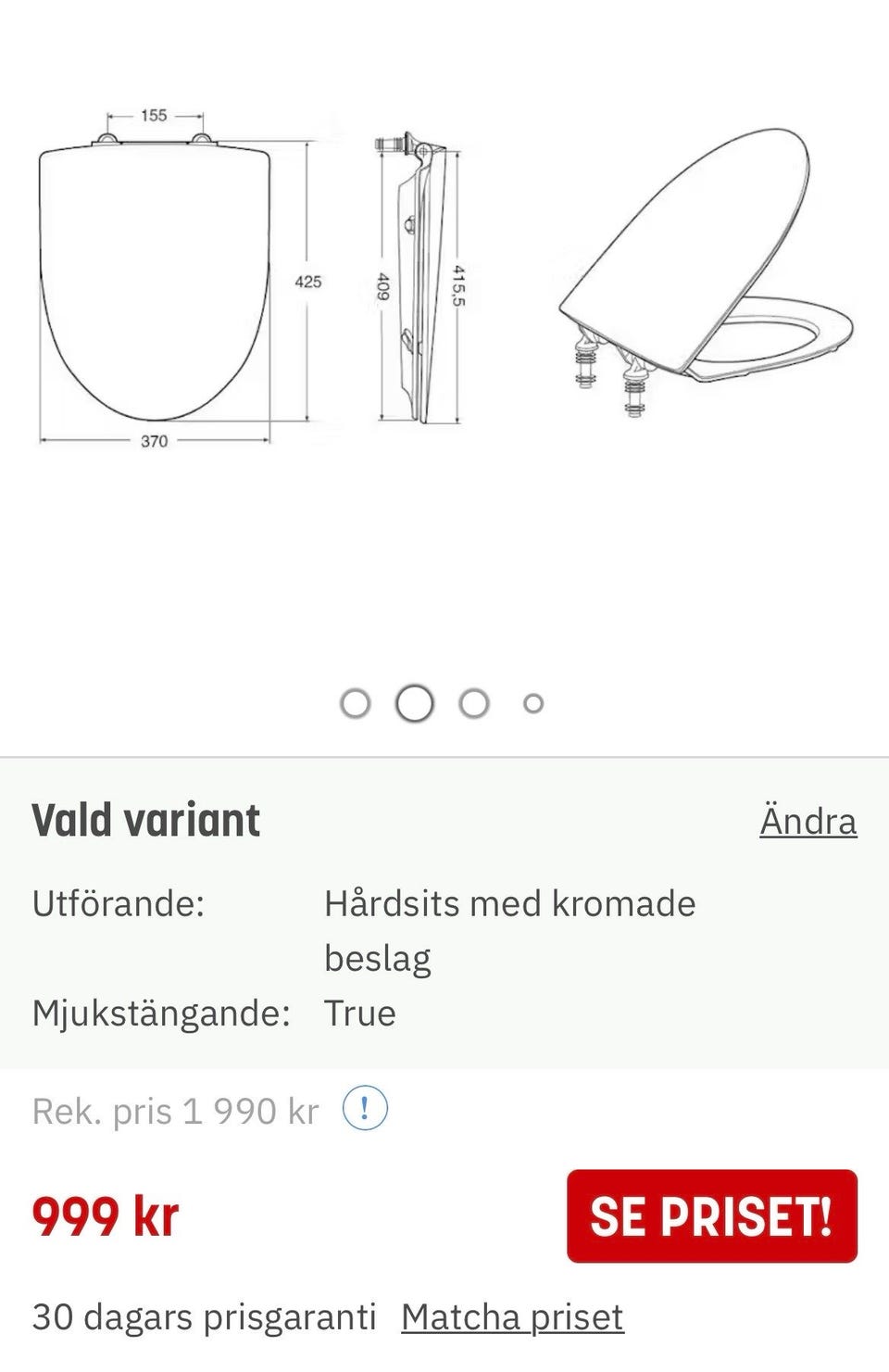Open the Ändra variant link
The width and height of the screenshot is (889, 1372).
808,819
